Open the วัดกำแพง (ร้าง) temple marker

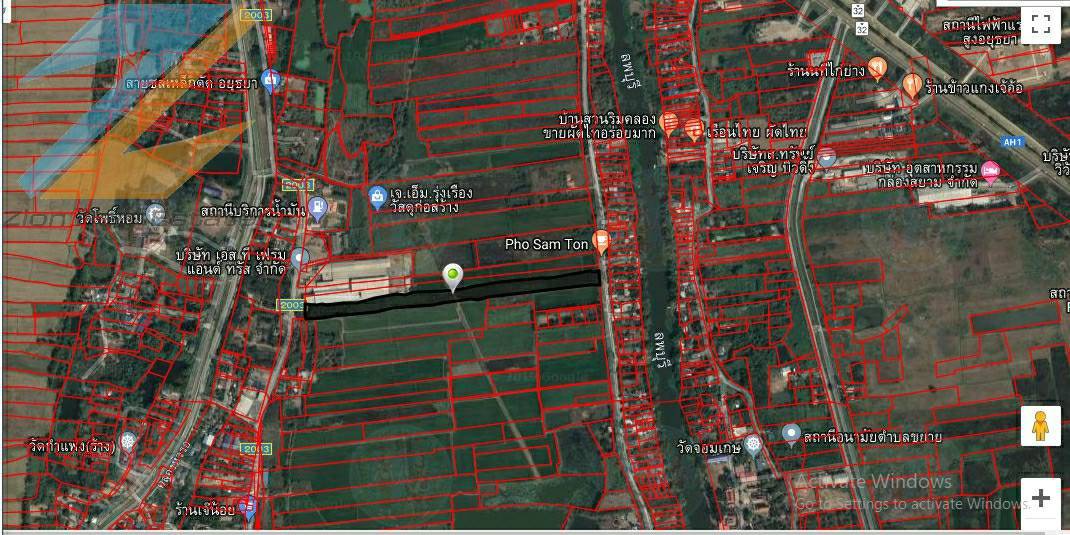pyautogui.click(x=128, y=441)
